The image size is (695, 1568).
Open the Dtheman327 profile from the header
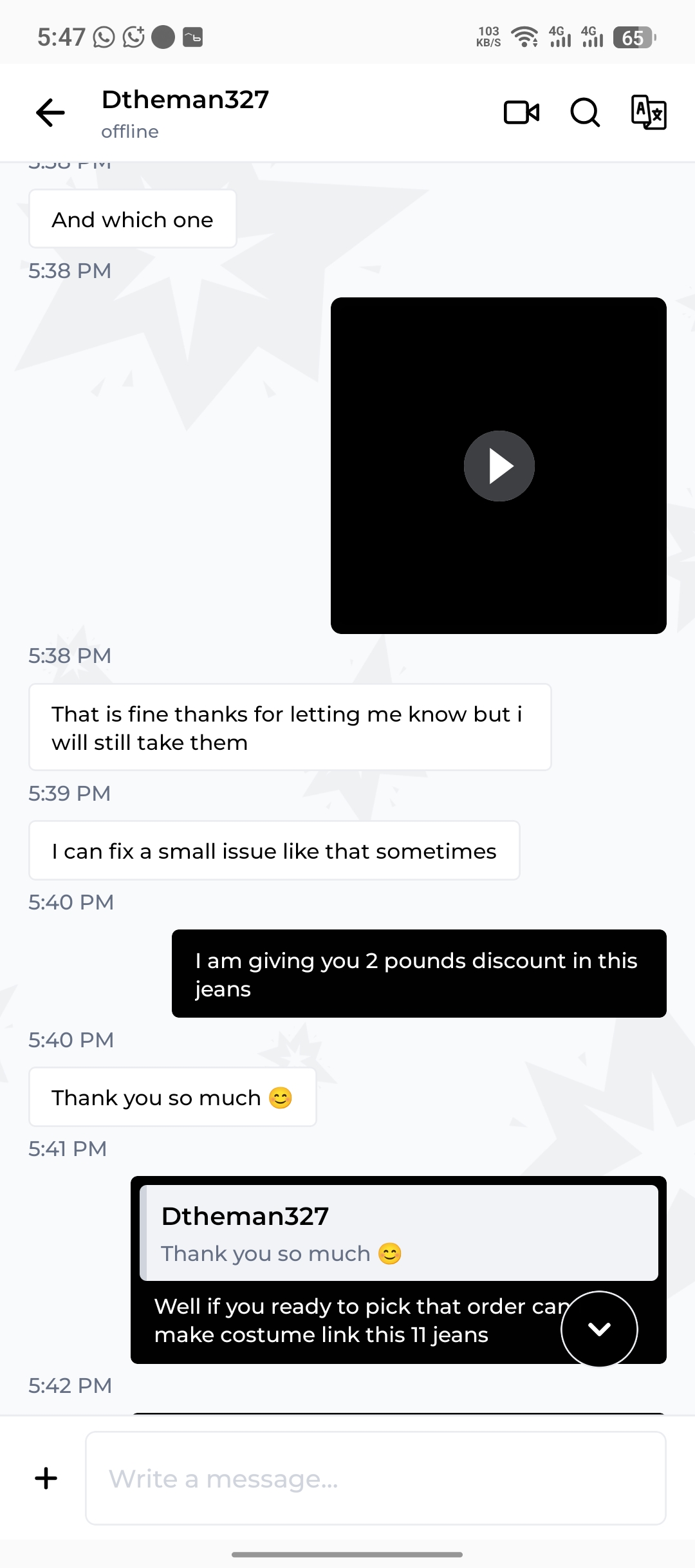point(185,113)
